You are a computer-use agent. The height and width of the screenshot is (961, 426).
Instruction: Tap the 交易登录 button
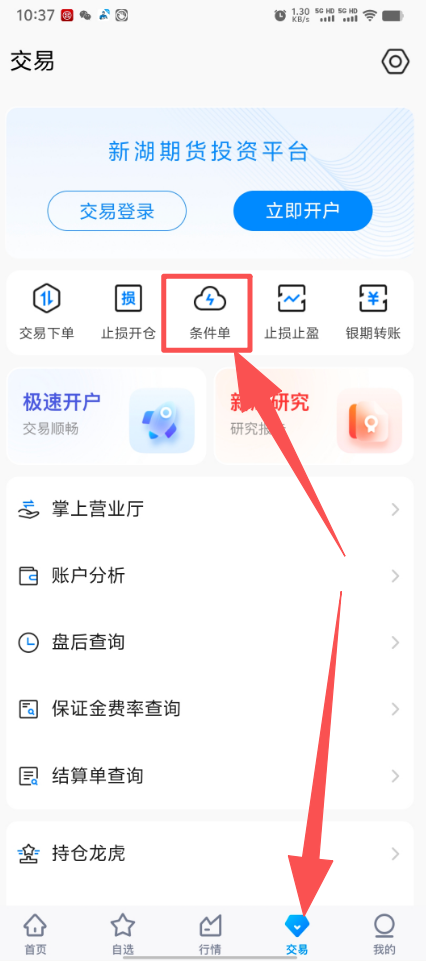117,211
